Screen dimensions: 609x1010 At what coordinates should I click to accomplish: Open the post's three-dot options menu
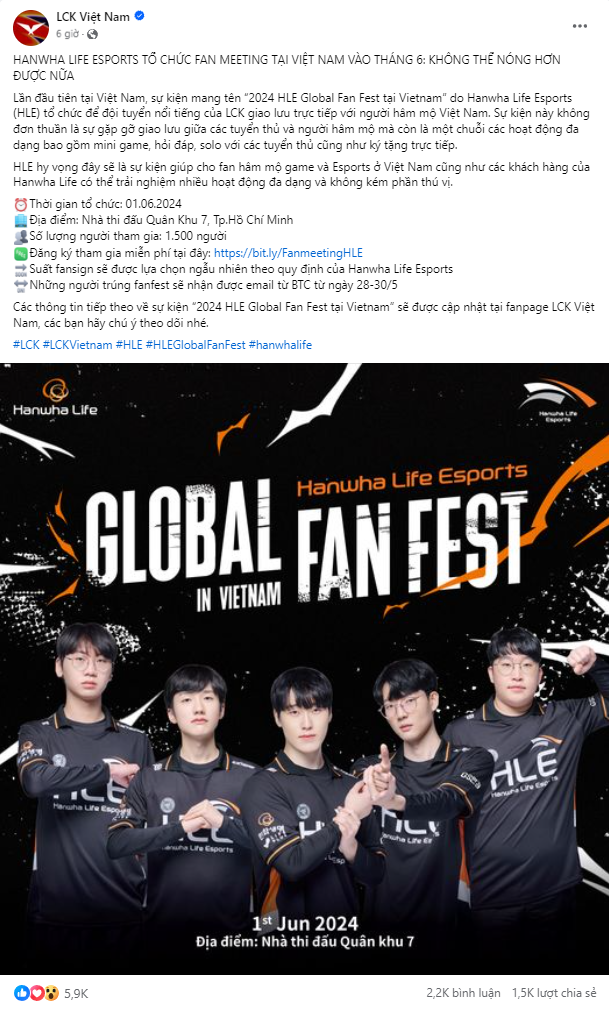580,24
